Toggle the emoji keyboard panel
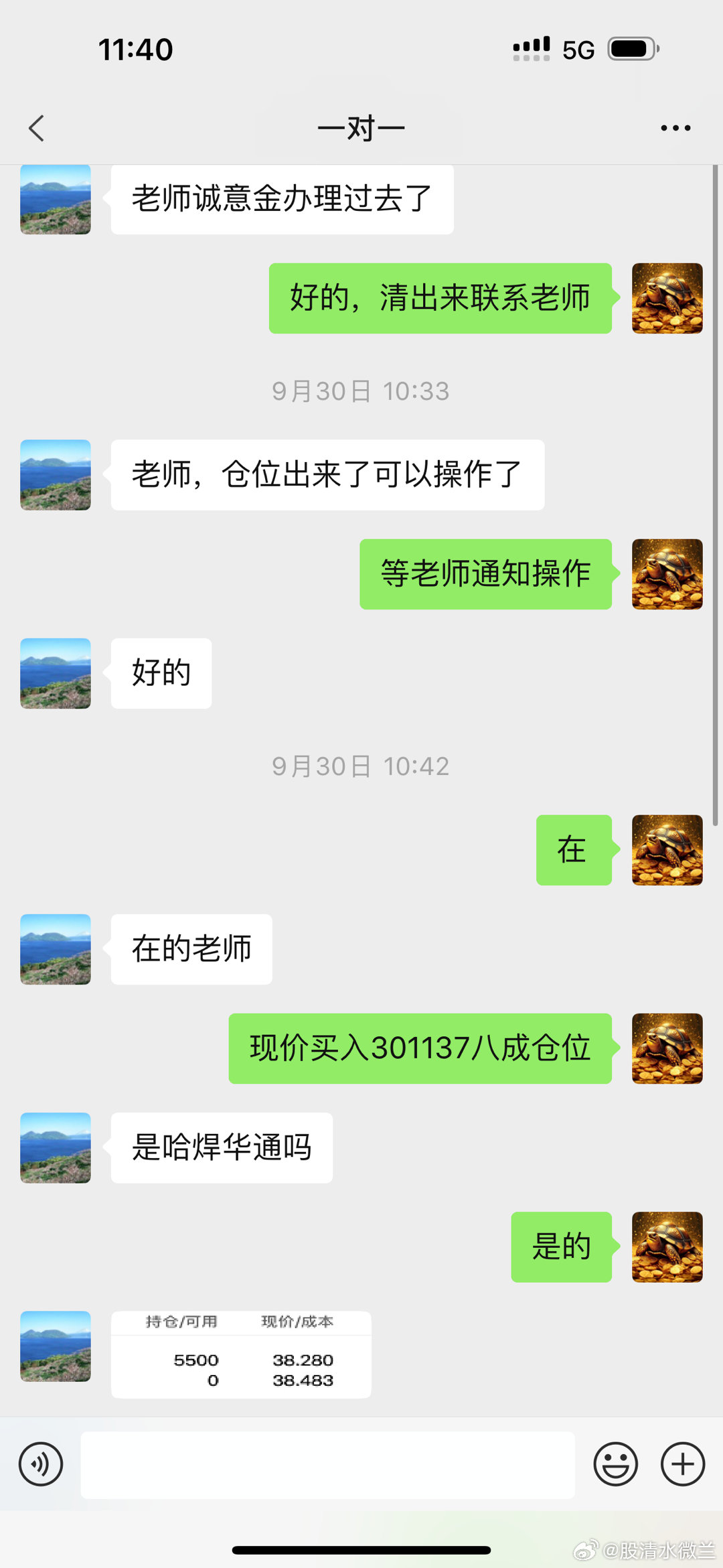723x1568 pixels. pyautogui.click(x=616, y=1464)
